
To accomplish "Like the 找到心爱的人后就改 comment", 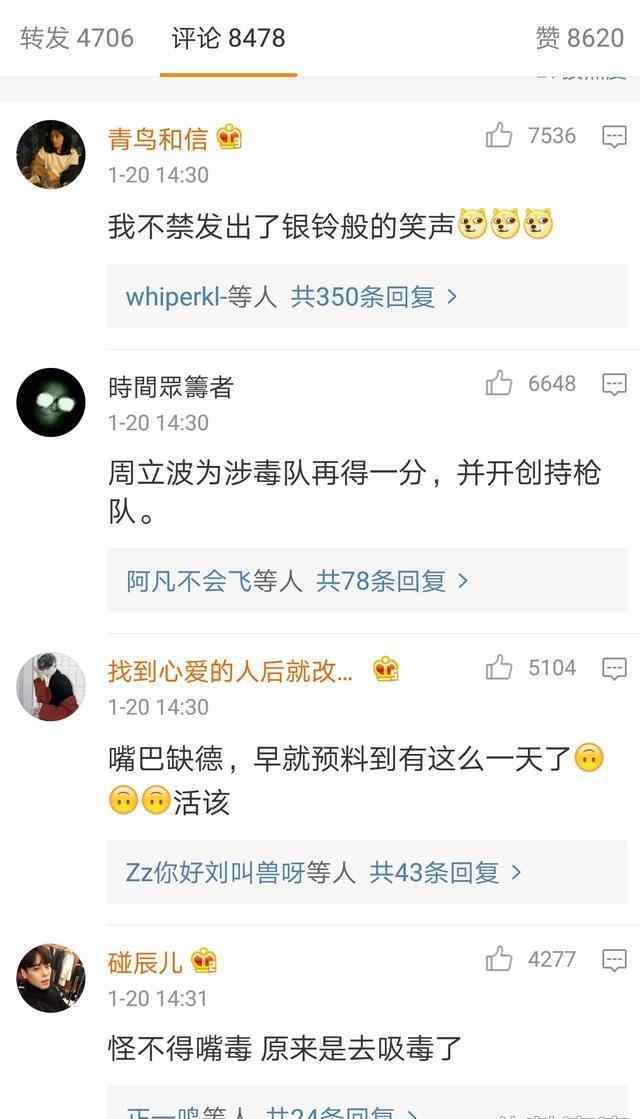I will point(499,668).
